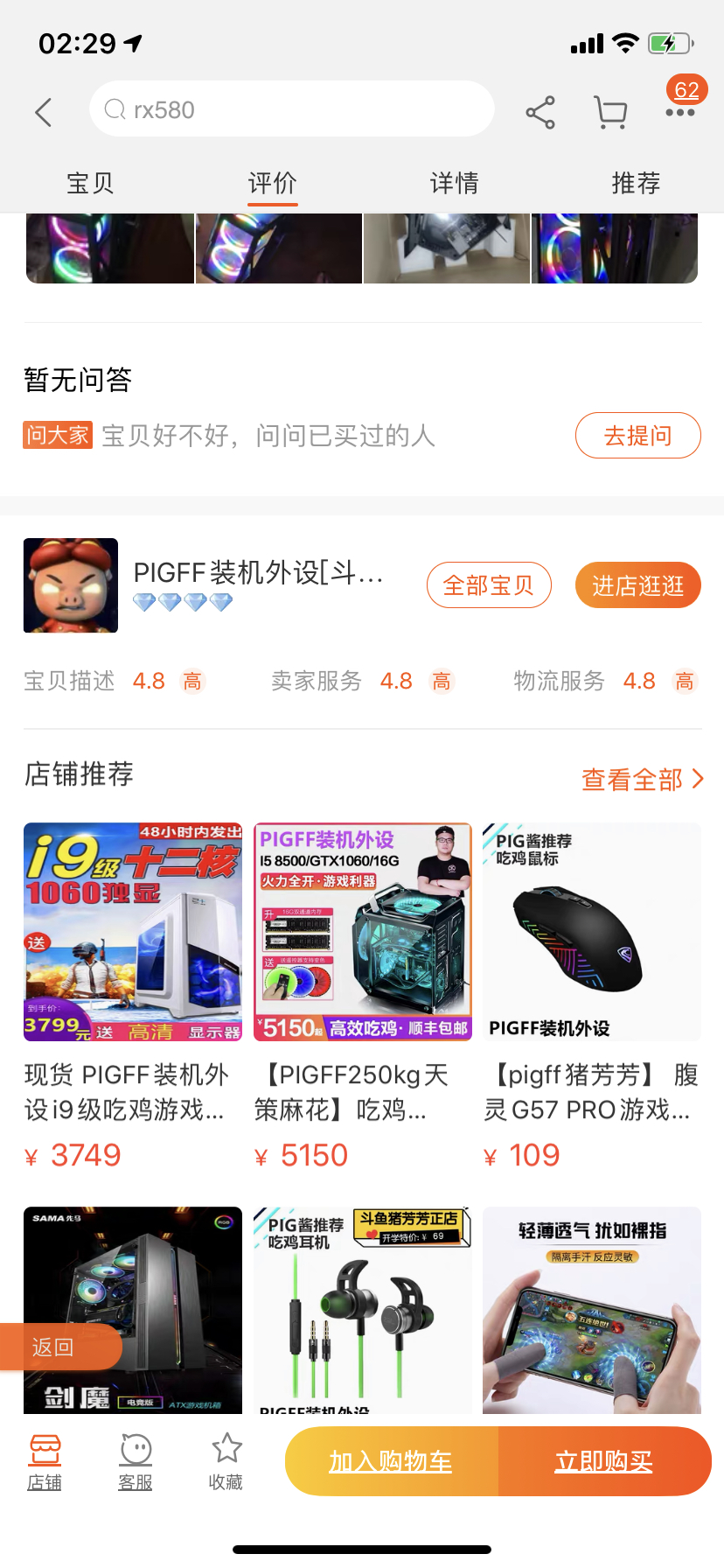The width and height of the screenshot is (724, 1568).
Task: Open the PIGFF store avatar image
Action: click(x=70, y=584)
